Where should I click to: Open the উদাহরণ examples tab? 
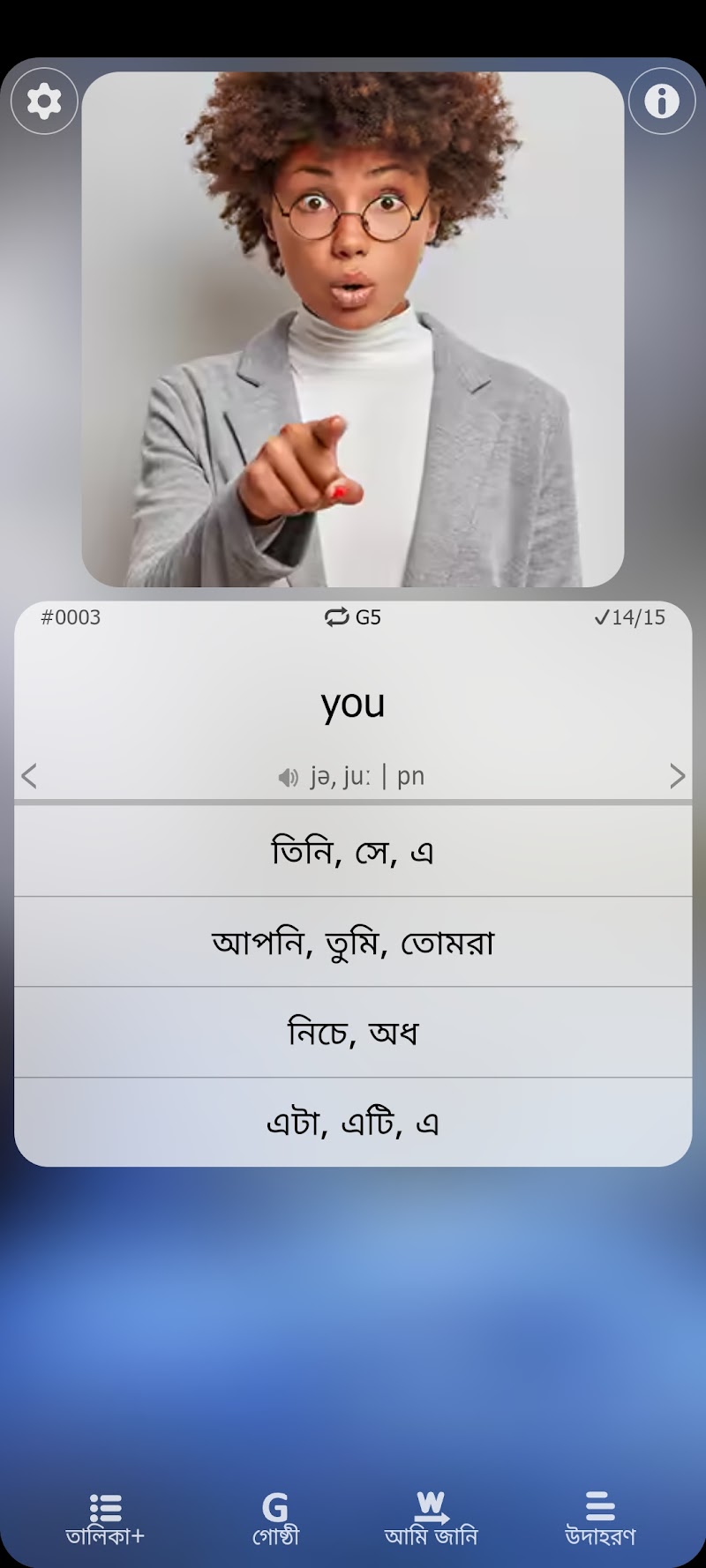pyautogui.click(x=600, y=1519)
